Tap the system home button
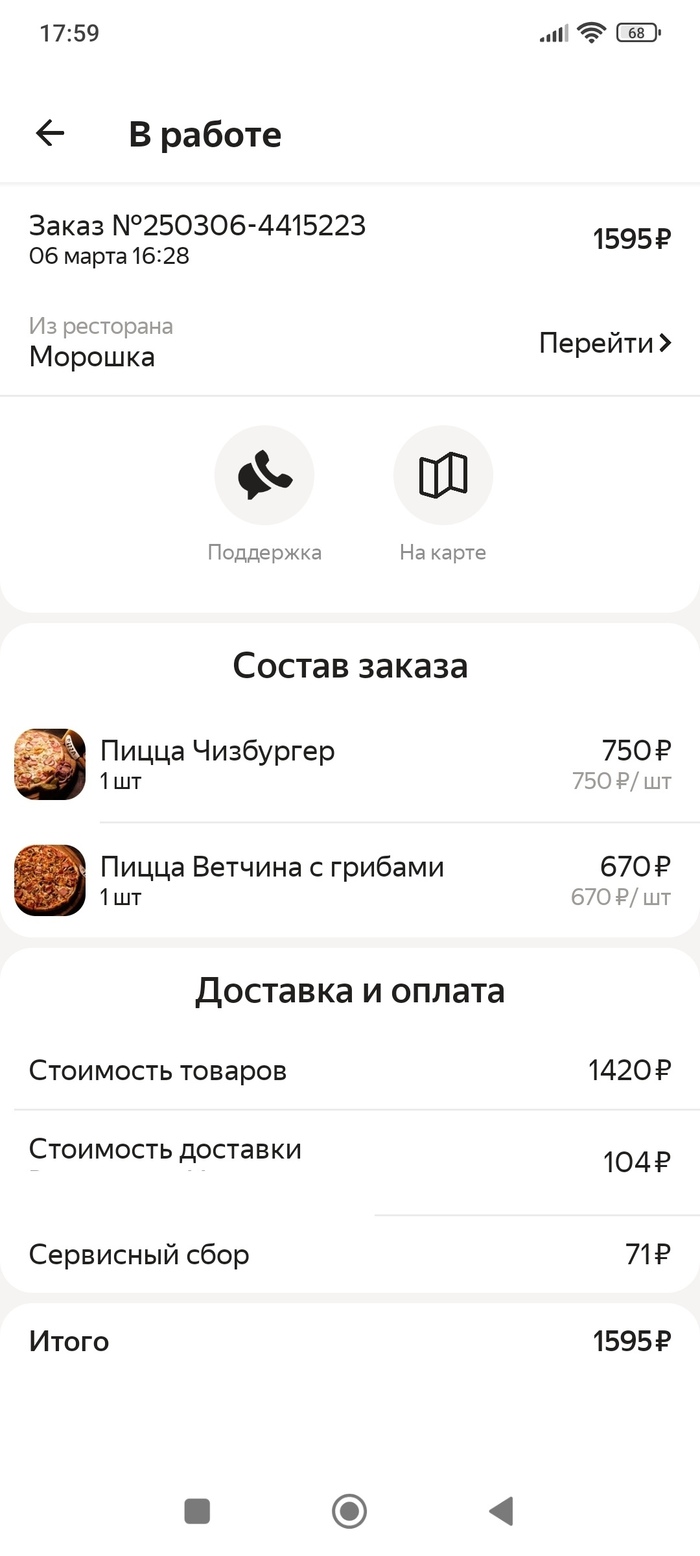 349,1510
